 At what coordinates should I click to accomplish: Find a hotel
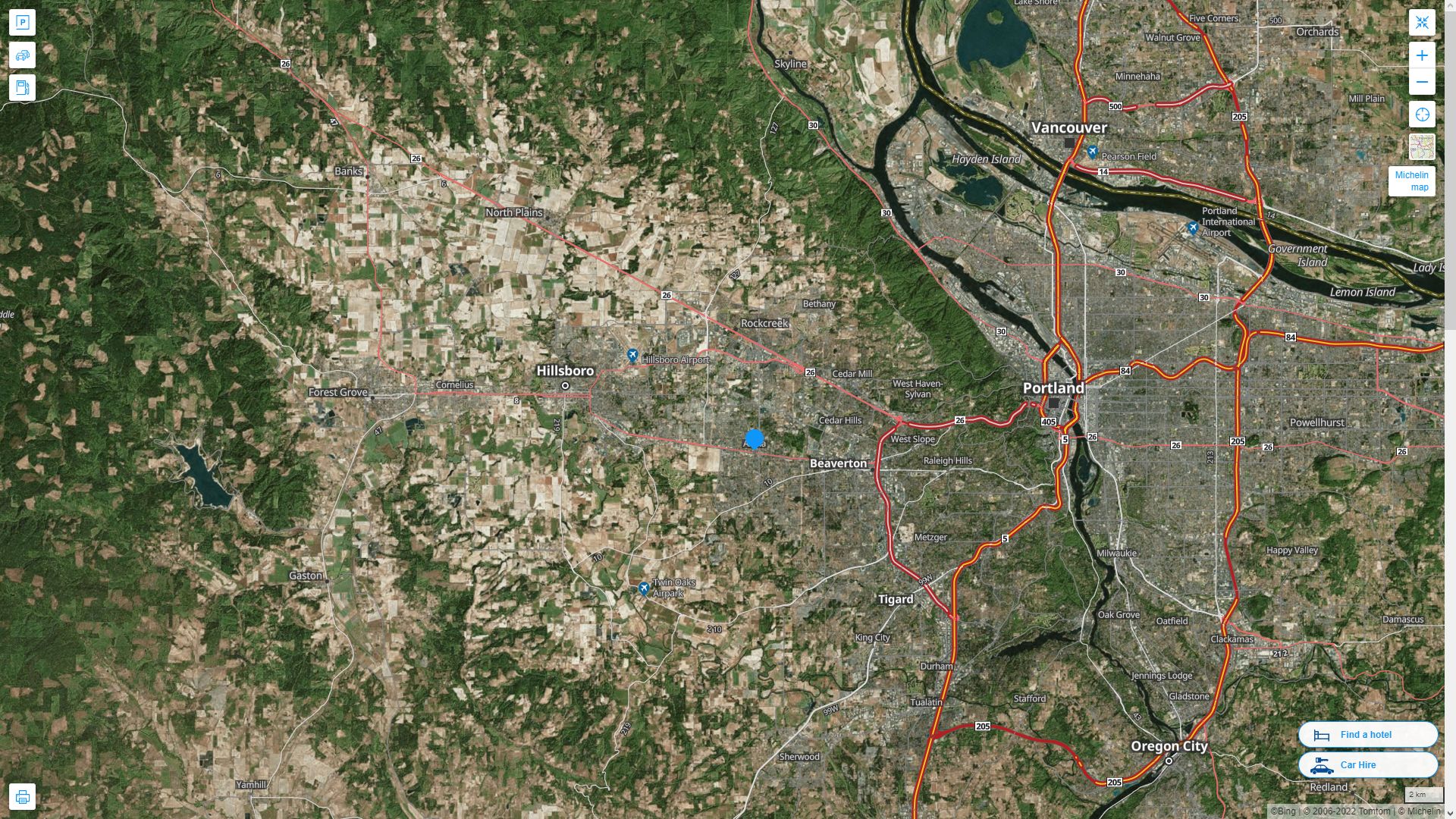pos(1367,735)
